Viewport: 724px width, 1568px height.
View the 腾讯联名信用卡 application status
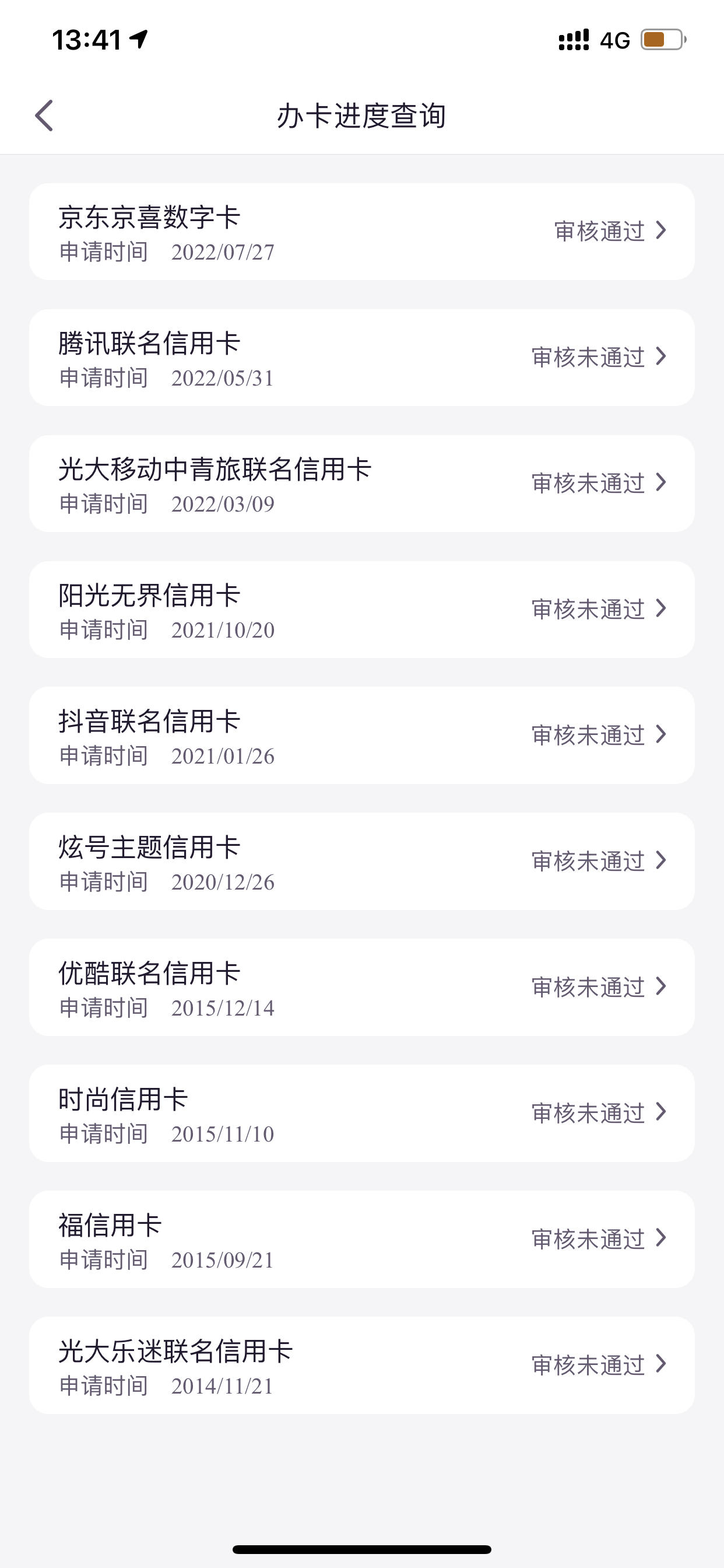[362, 358]
